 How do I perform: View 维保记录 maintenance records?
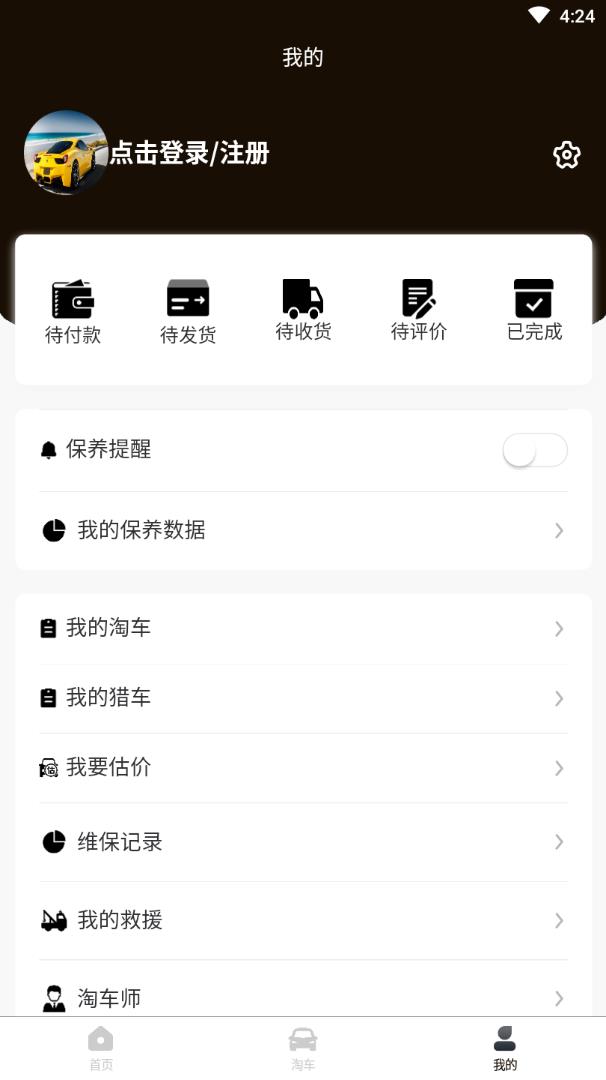click(303, 842)
